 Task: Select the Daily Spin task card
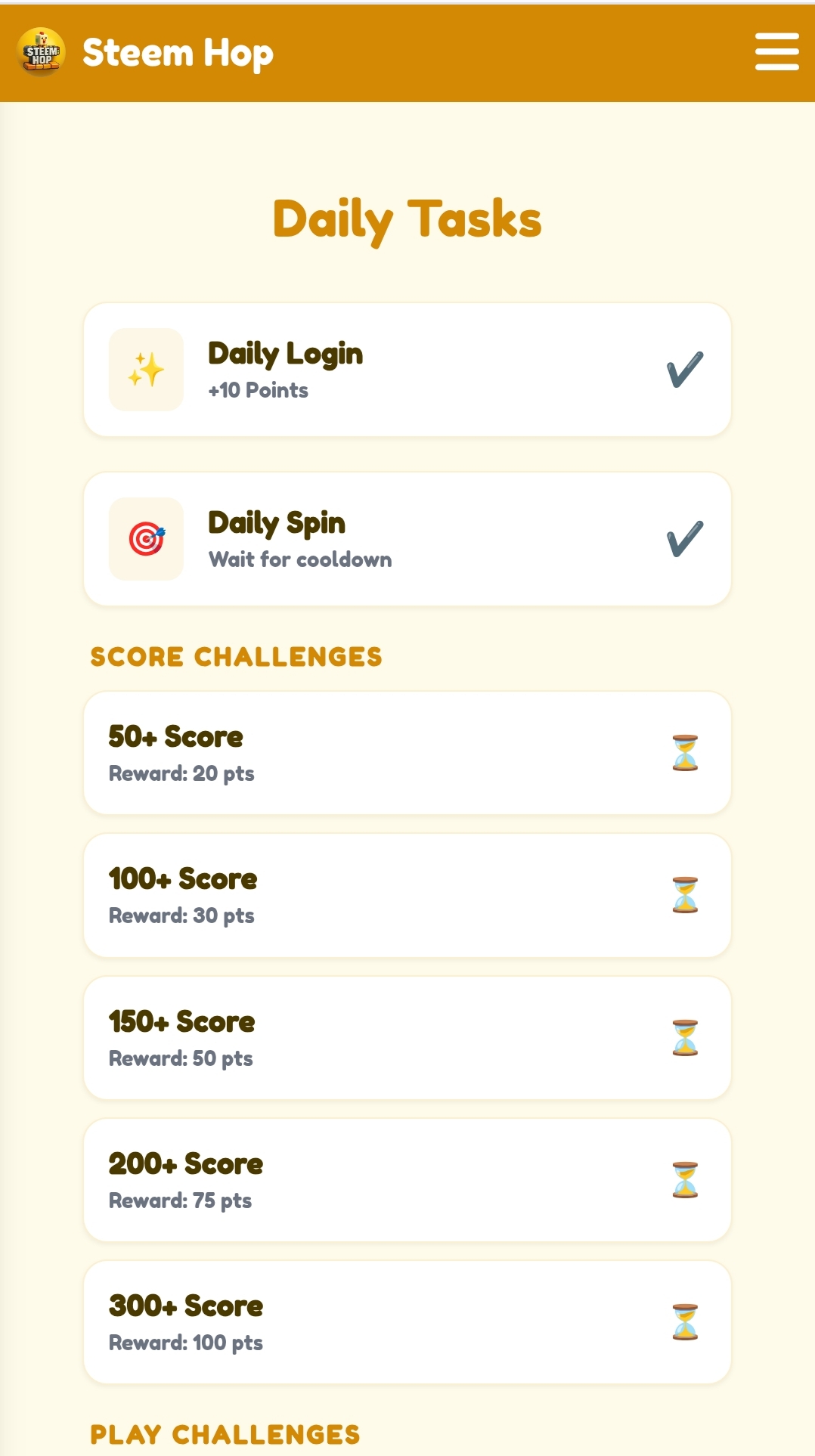(x=407, y=539)
